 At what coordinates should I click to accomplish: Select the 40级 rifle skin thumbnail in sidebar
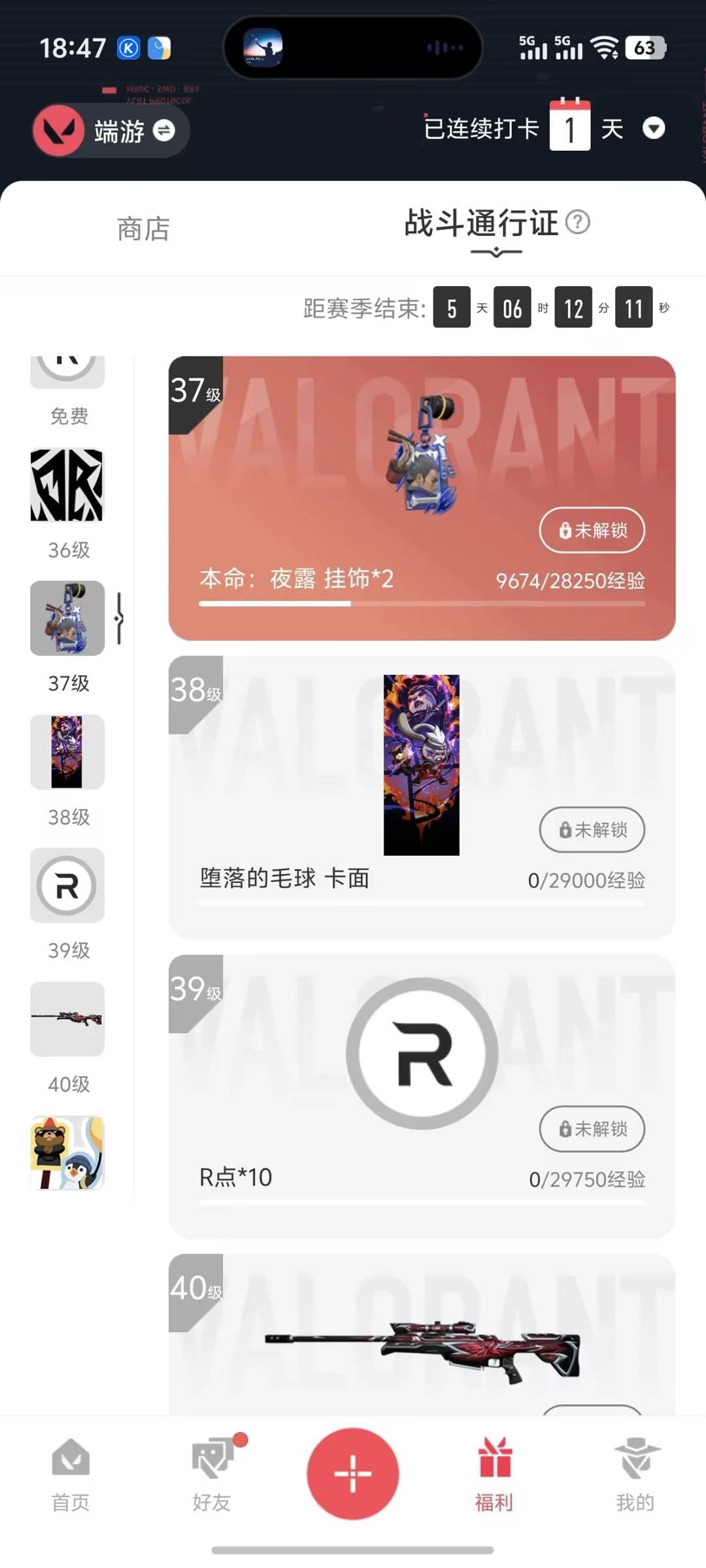pyautogui.click(x=67, y=1020)
